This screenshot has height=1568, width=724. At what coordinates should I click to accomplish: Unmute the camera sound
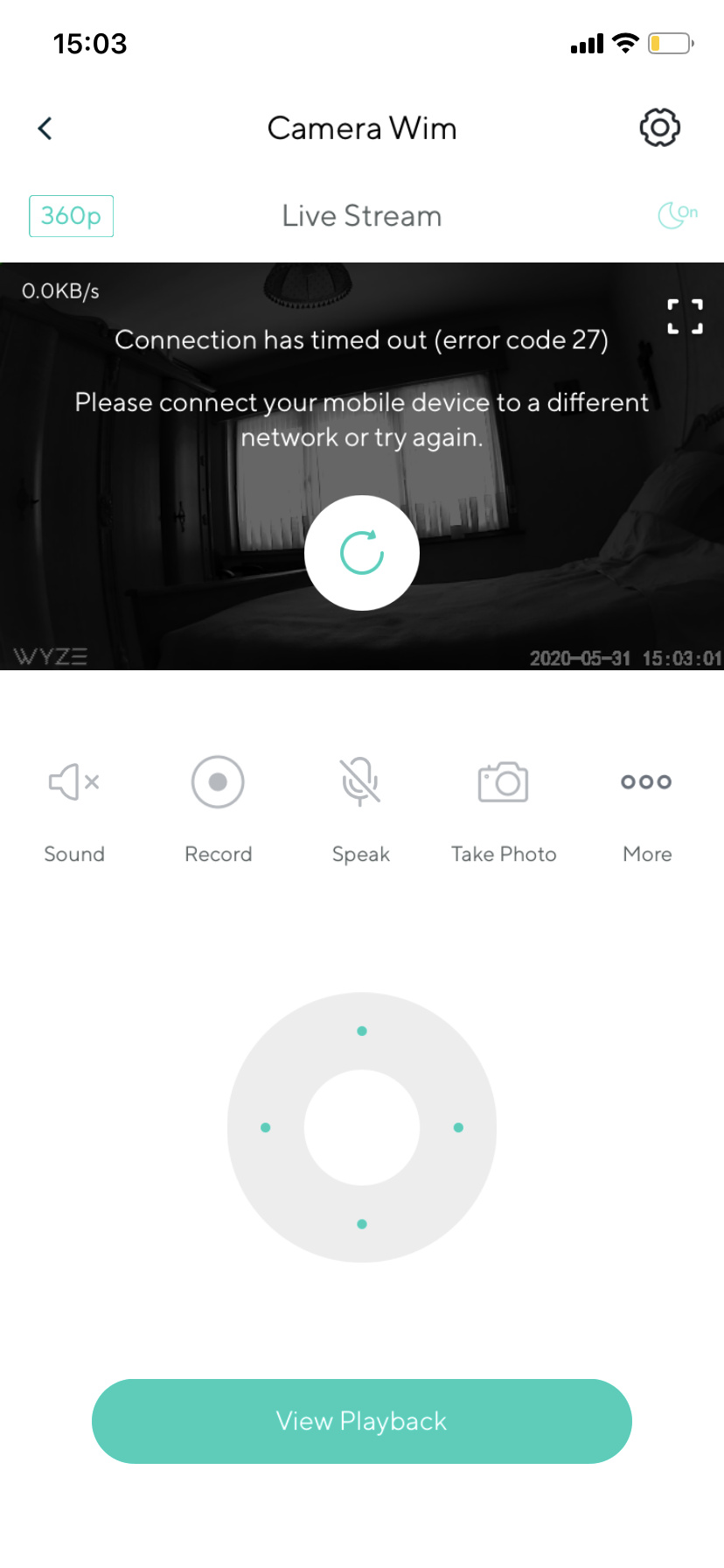74,782
